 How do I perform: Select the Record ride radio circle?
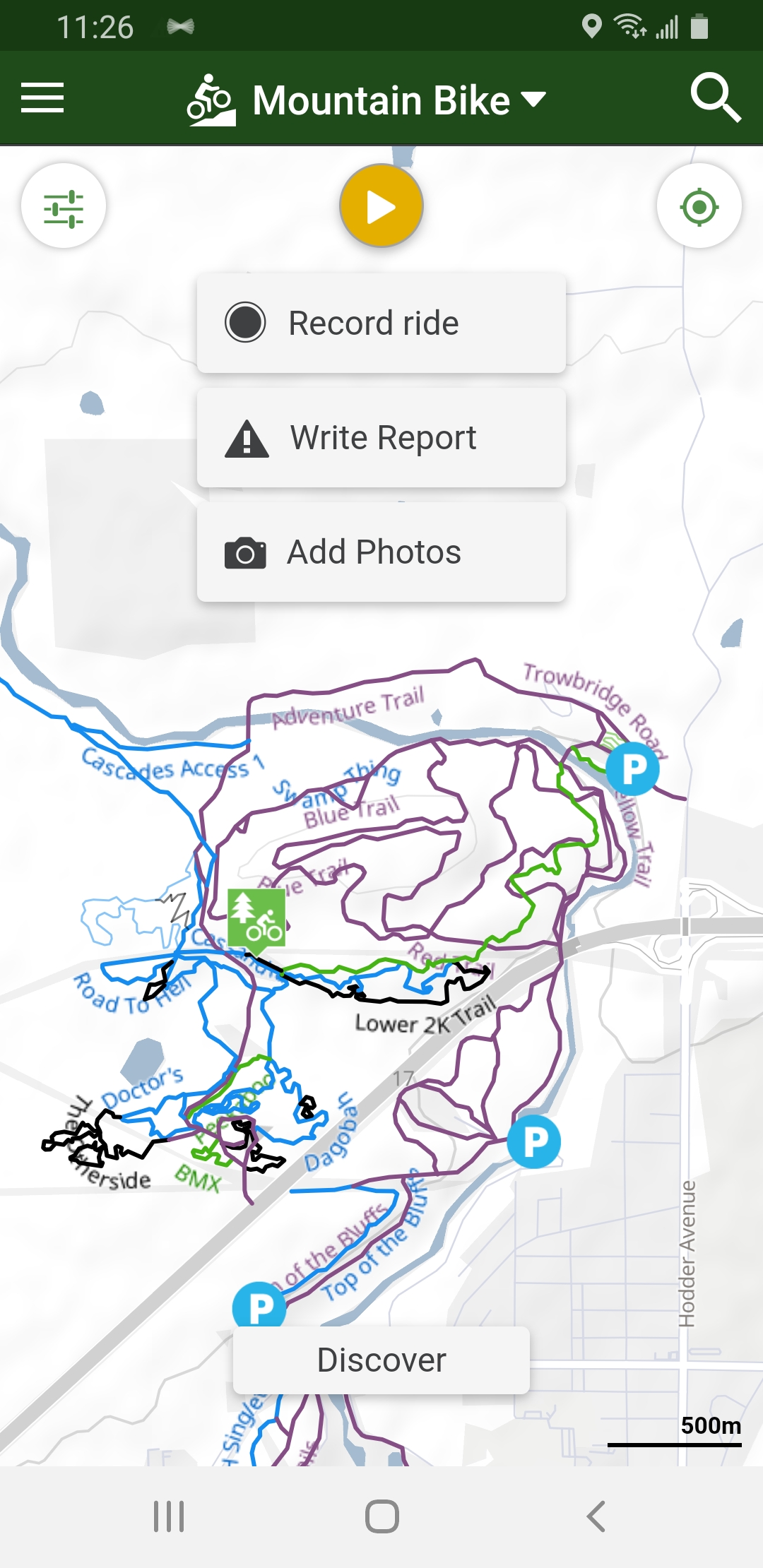244,322
